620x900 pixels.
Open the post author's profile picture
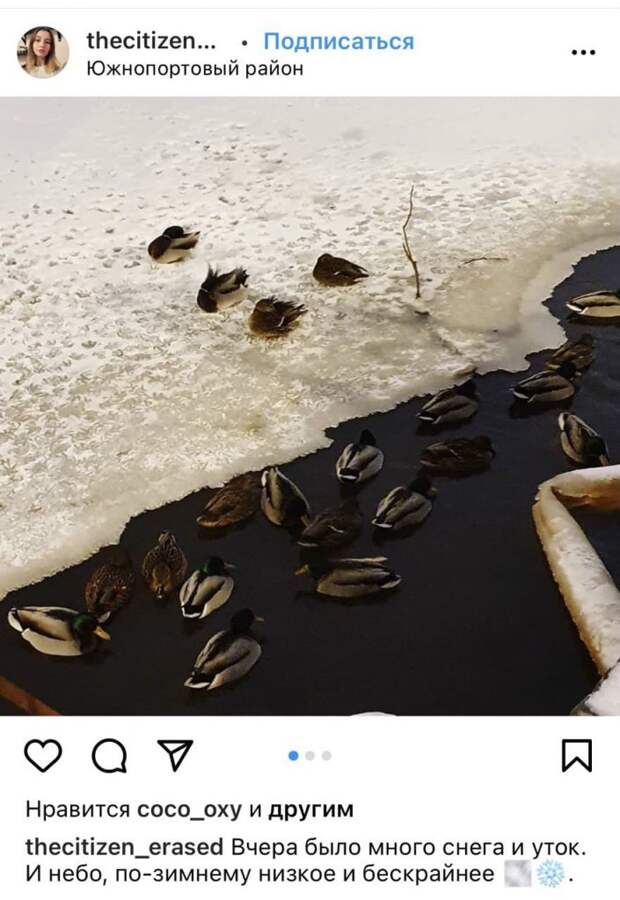[x=43, y=52]
